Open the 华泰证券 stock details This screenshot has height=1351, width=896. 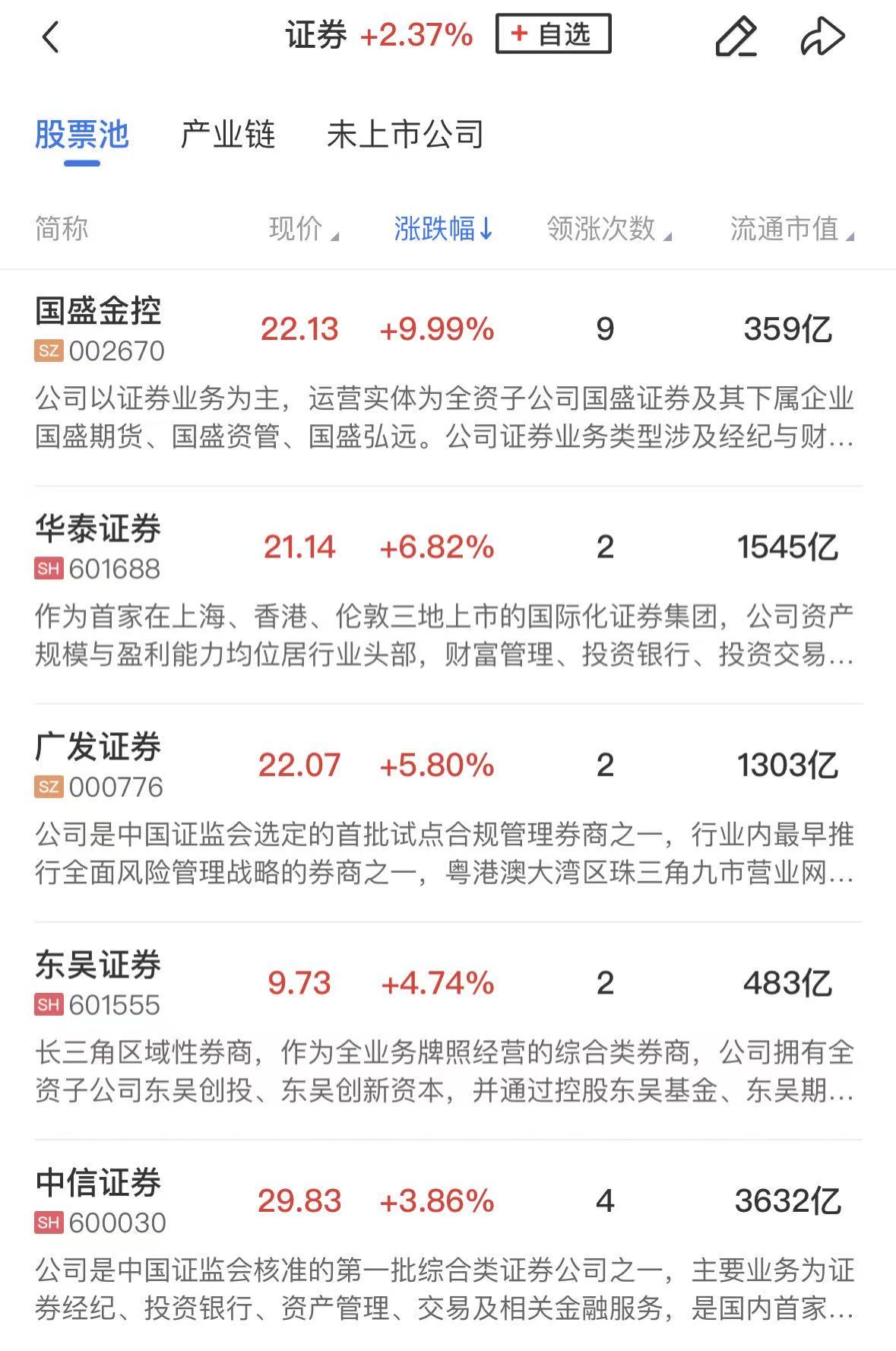coord(99,530)
